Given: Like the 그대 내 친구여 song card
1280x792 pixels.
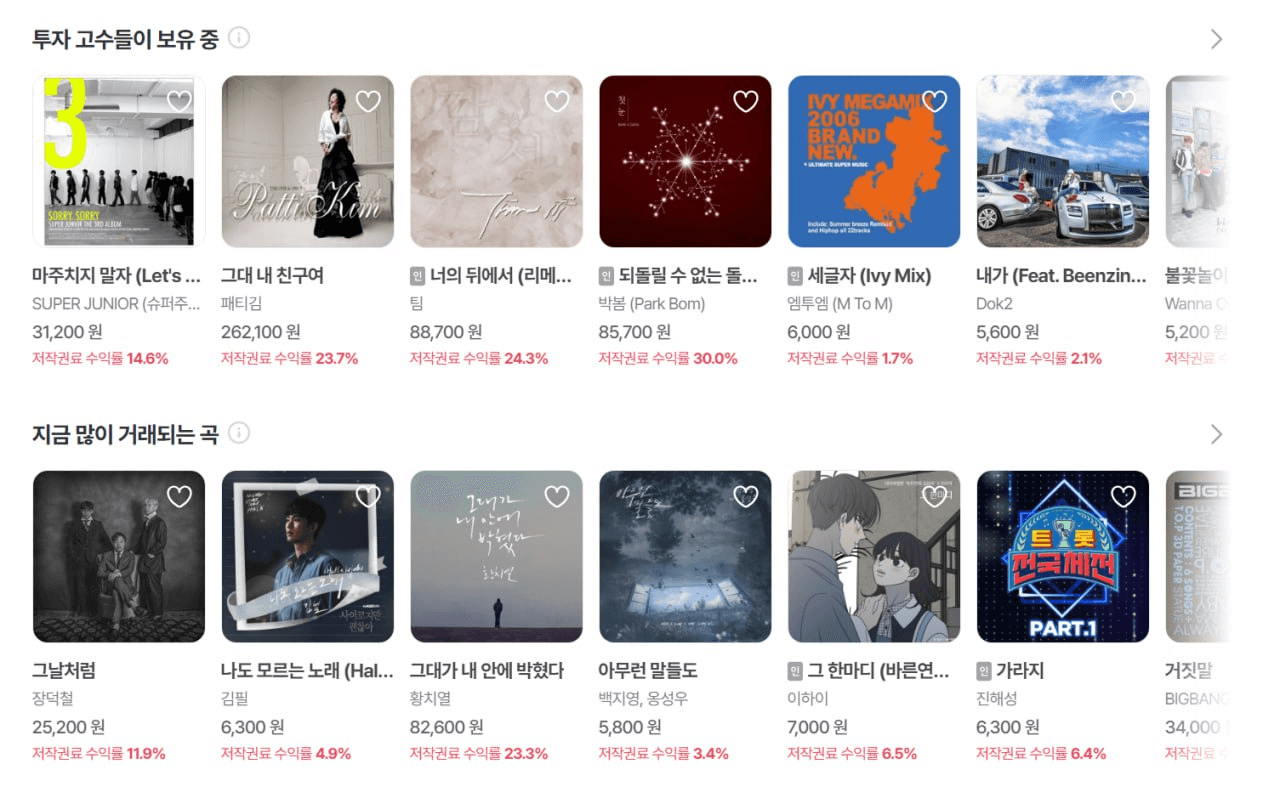Looking at the screenshot, I should (368, 101).
